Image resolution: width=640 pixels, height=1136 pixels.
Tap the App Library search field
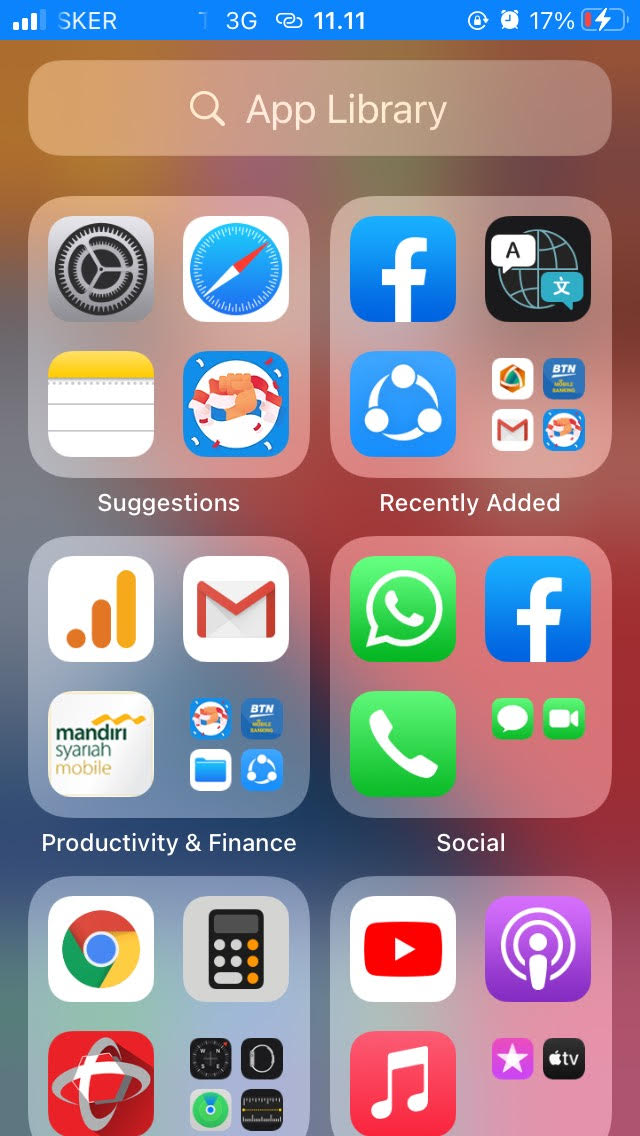point(320,108)
